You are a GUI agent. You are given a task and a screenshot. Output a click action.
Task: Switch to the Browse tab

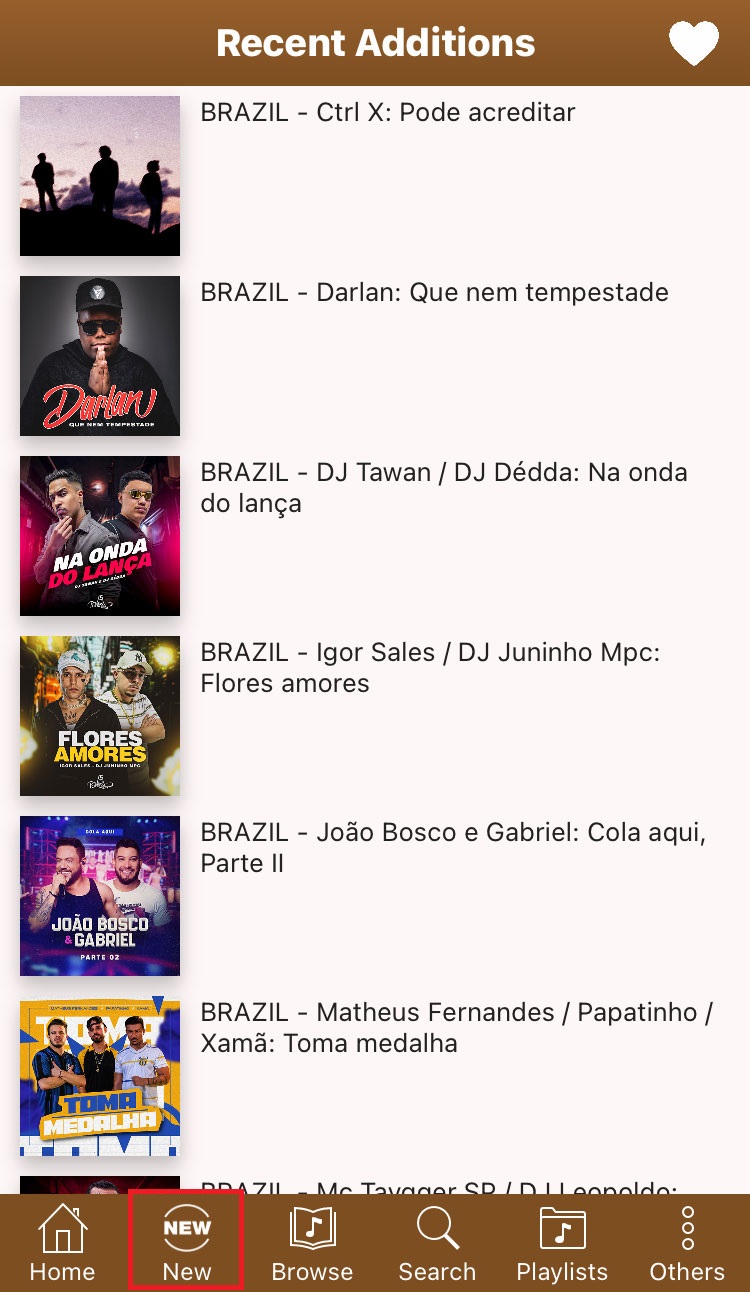click(312, 1243)
